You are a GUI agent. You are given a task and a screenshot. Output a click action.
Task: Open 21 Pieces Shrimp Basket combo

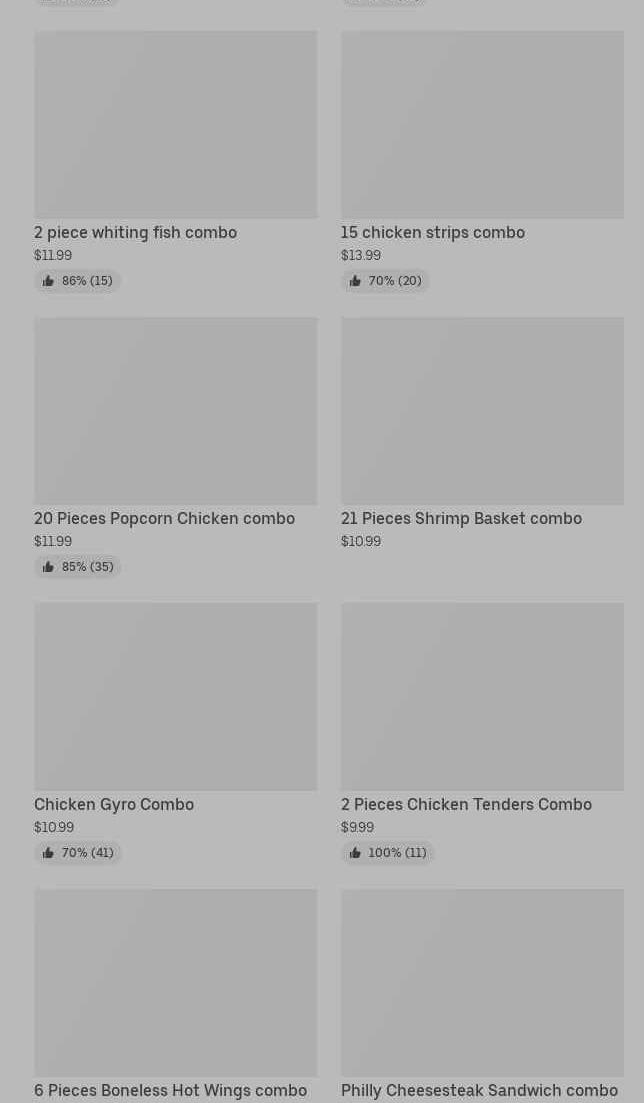(x=481, y=411)
